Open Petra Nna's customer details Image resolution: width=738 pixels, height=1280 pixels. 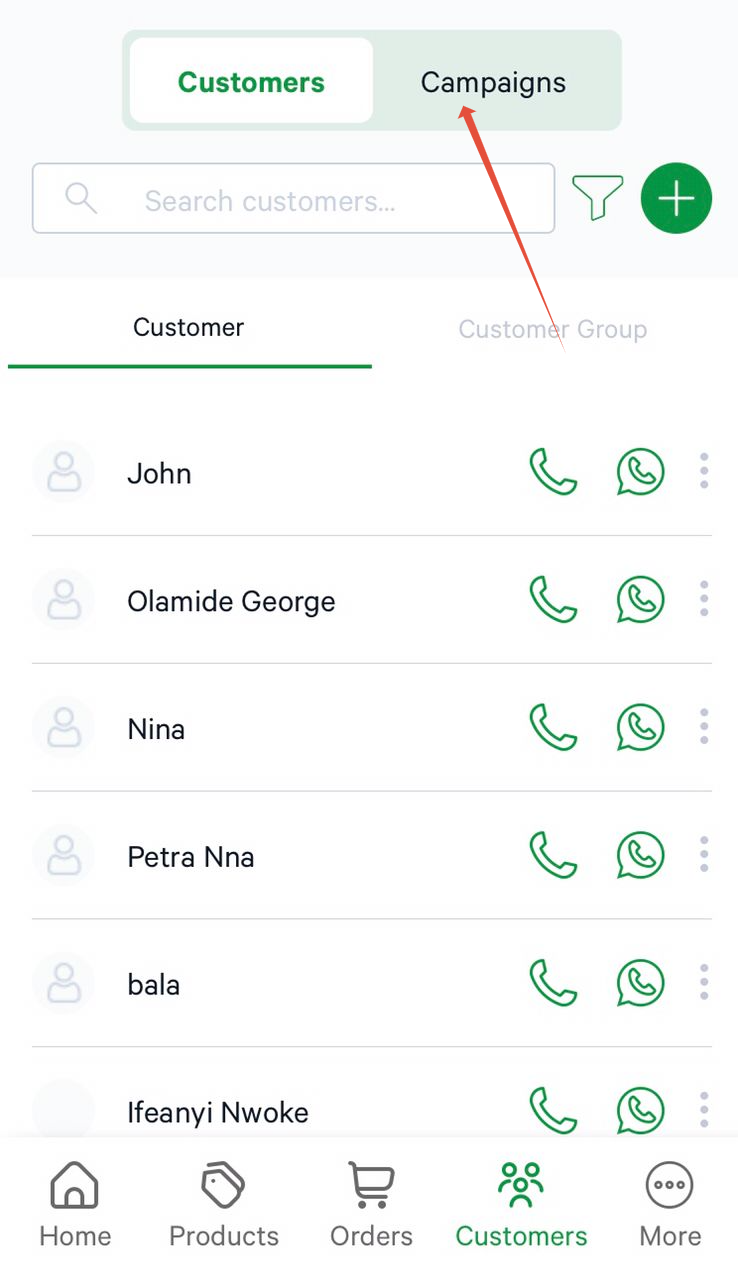pyautogui.click(x=191, y=857)
